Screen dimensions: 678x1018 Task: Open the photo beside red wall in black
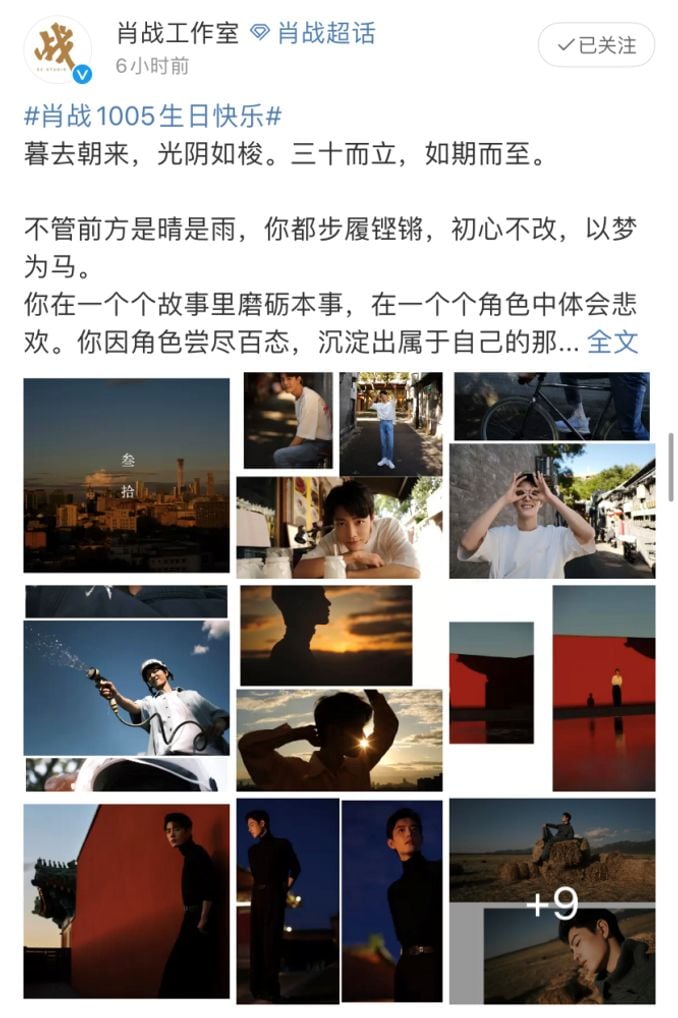coord(127,900)
